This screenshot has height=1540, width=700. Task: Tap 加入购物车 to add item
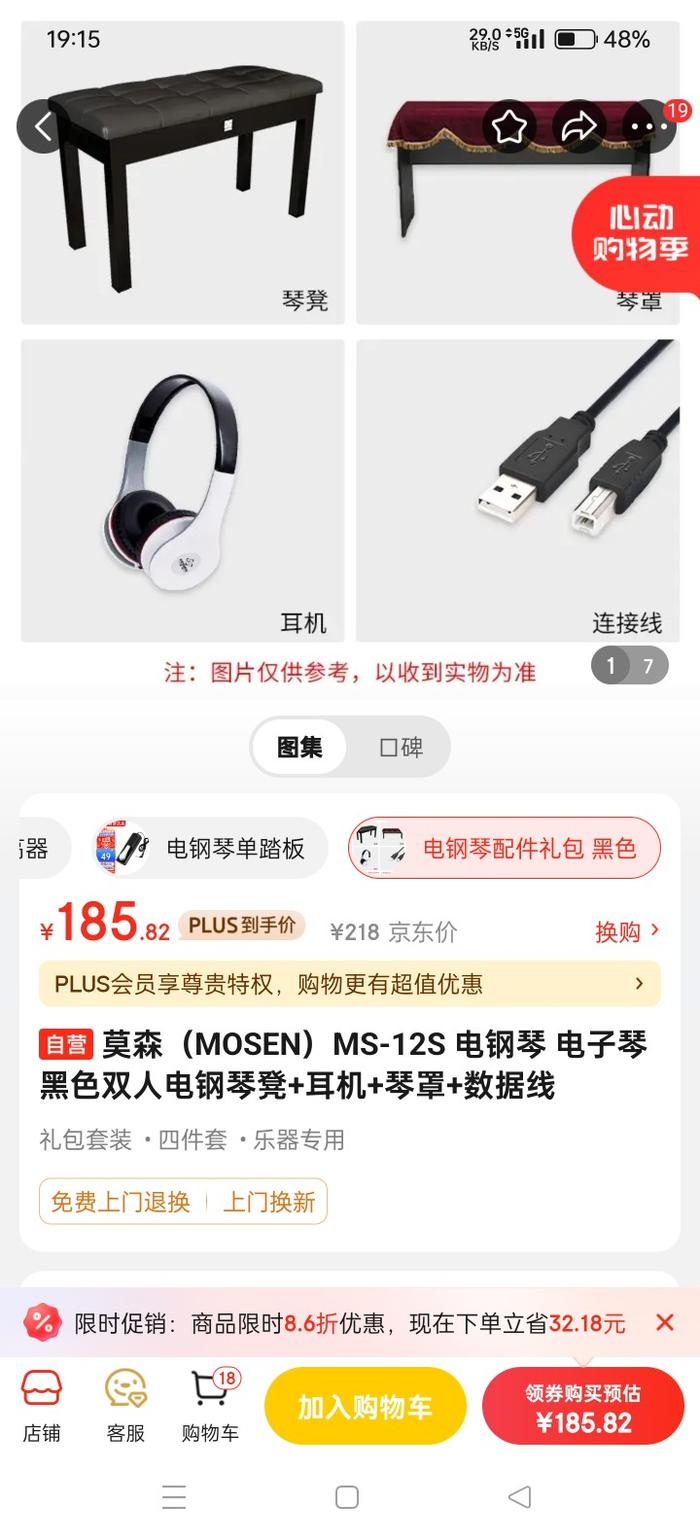coord(365,1407)
